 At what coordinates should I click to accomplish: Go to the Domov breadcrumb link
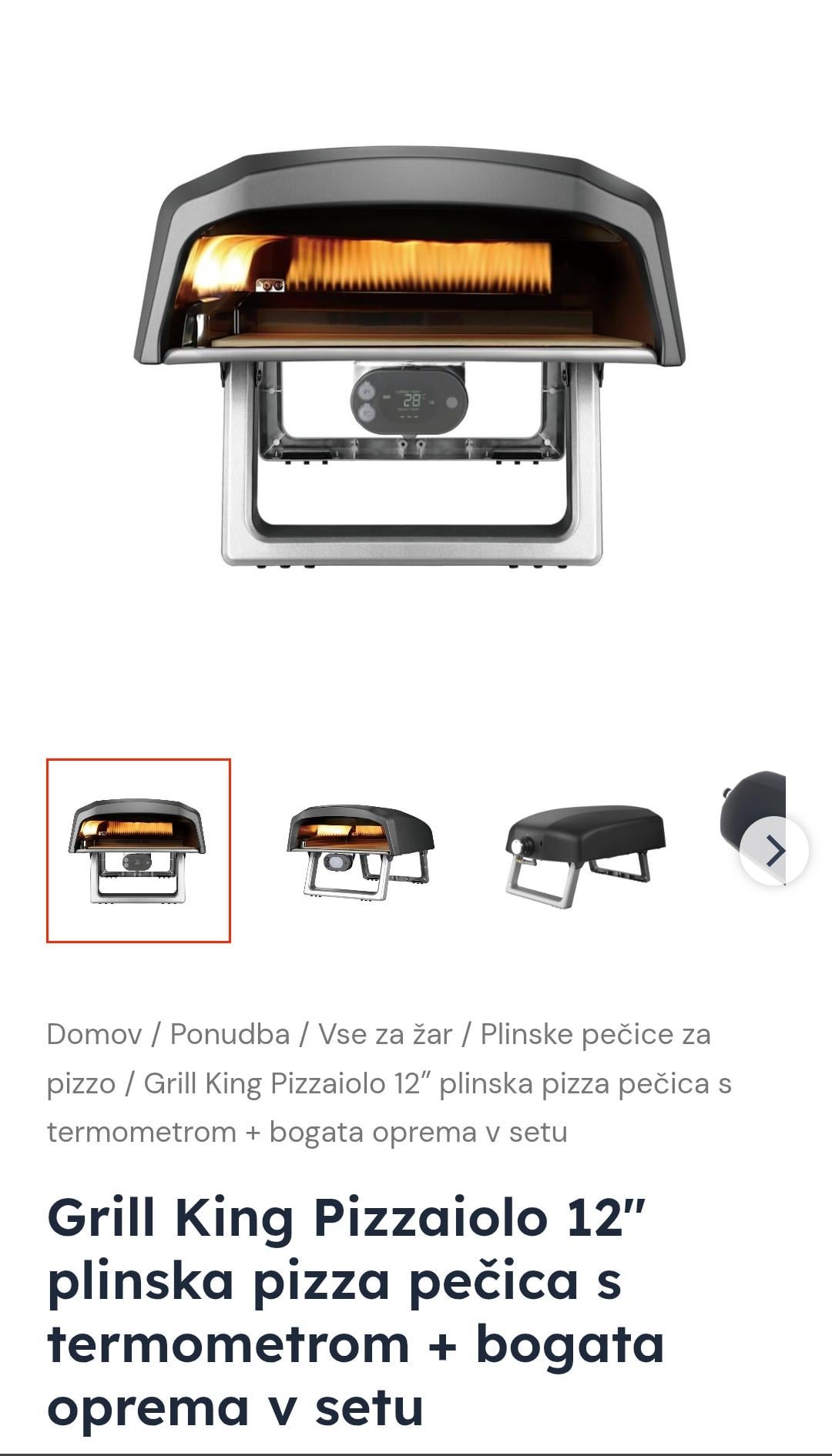click(94, 1034)
